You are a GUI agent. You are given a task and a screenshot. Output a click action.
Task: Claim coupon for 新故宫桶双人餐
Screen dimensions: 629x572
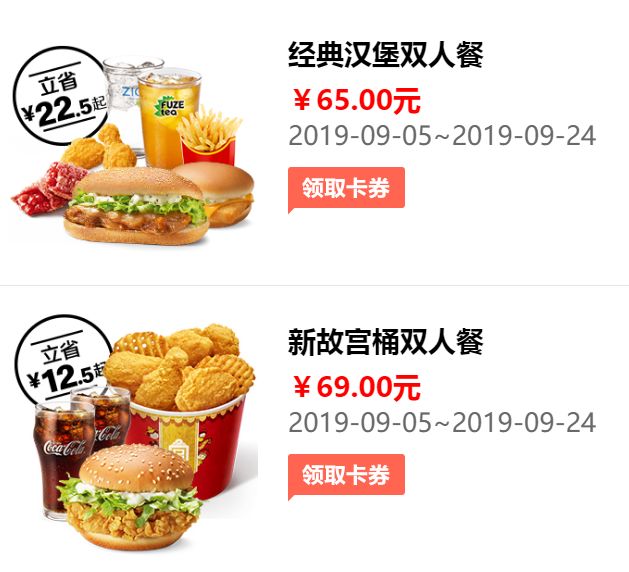(x=345, y=475)
